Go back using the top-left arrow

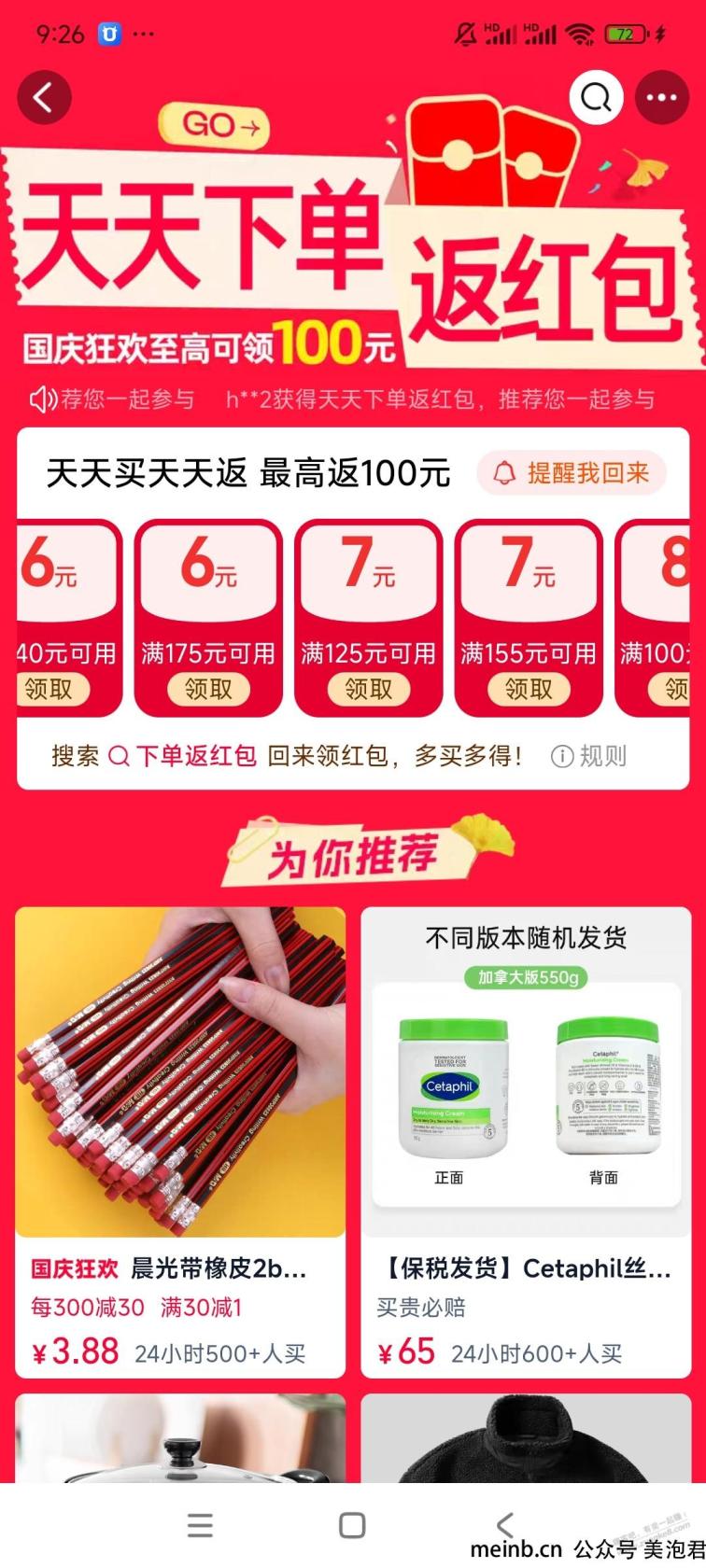[44, 97]
